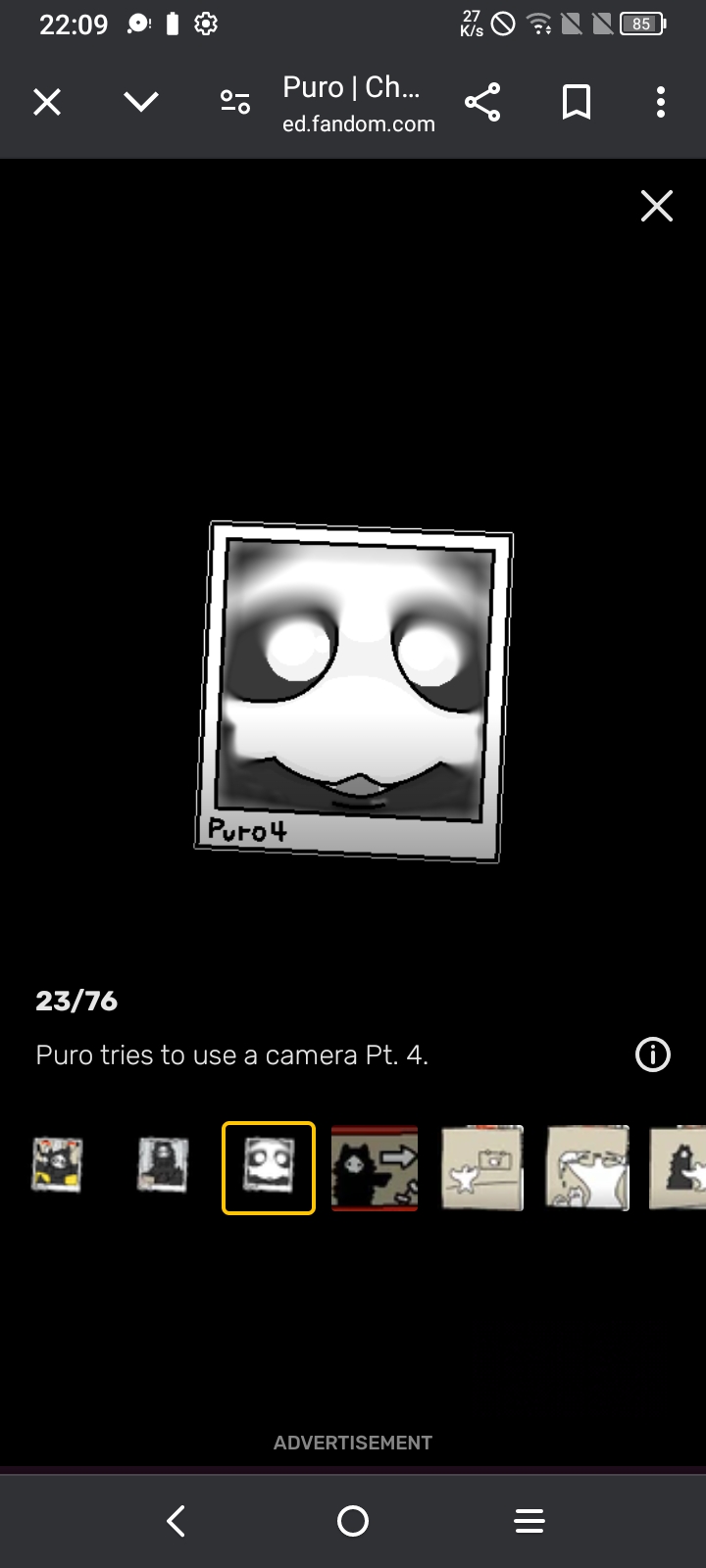The height and width of the screenshot is (1568, 706).
Task: Open image info for Puro camera Pt. 4
Action: coord(653,1054)
